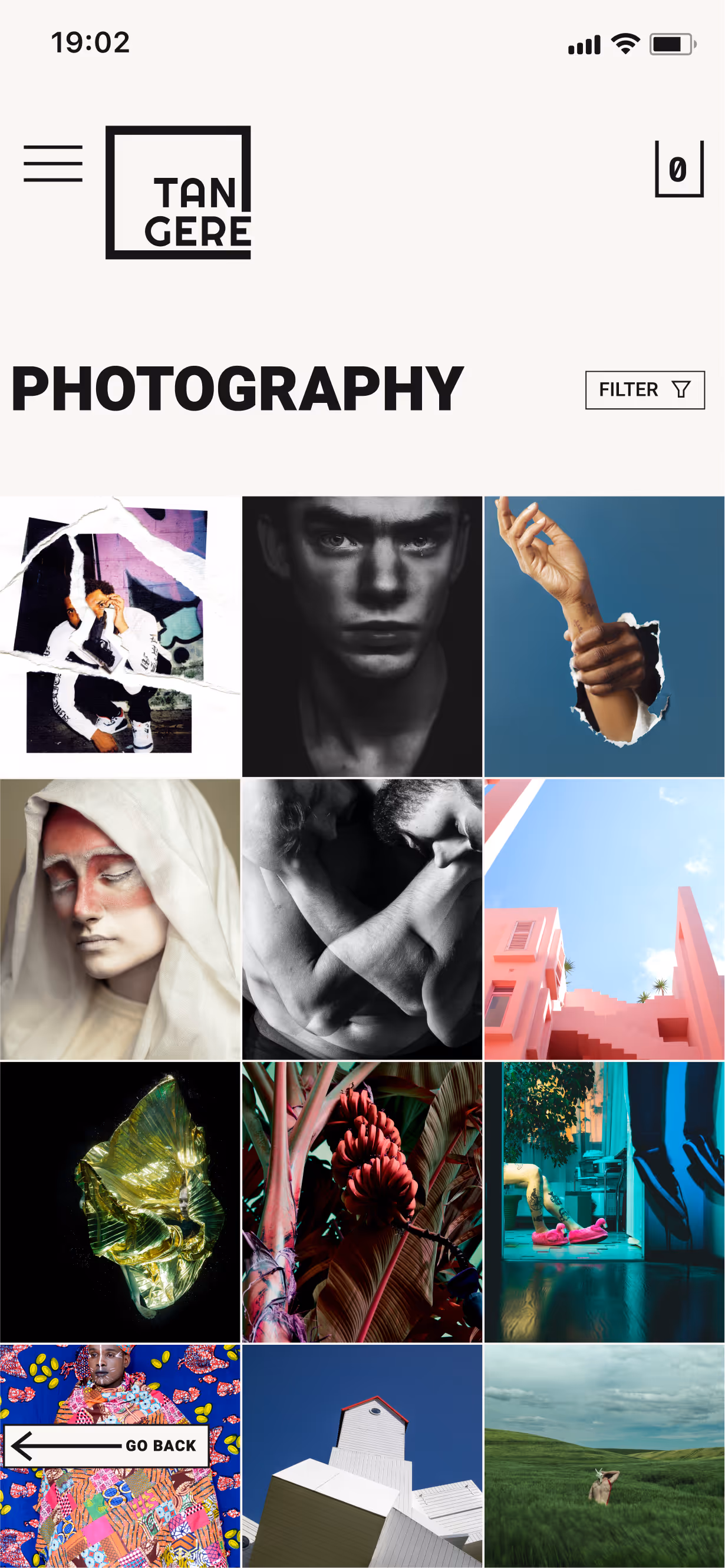Screen dimensions: 725x1568
Task: Open the hamburger menu
Action: (x=53, y=163)
